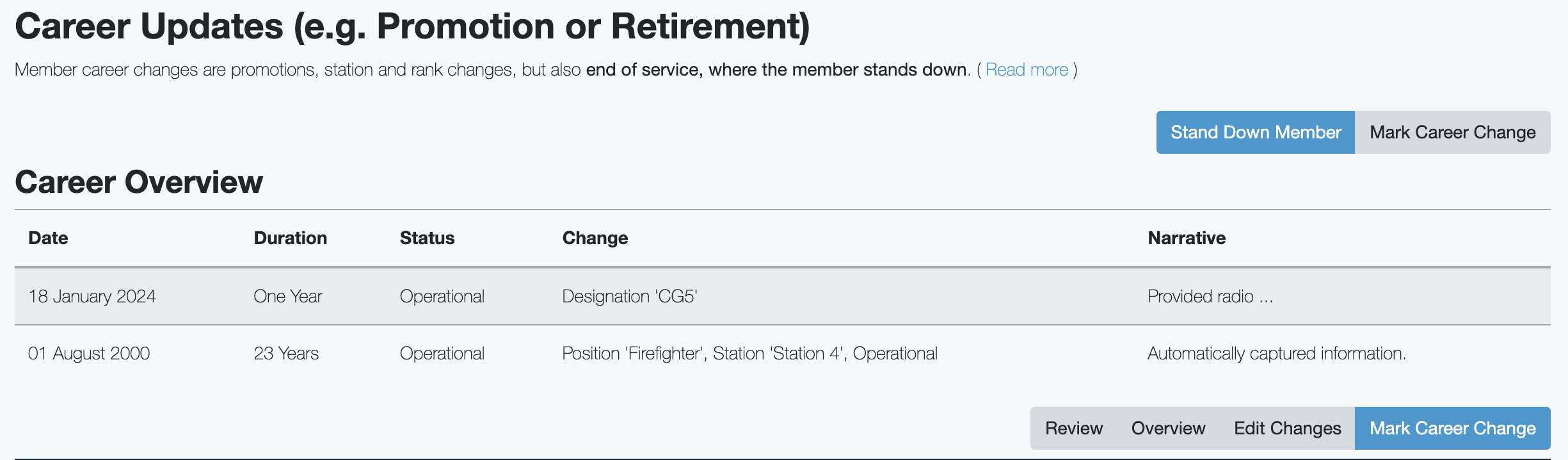
Task: Select the blue Mark Career Change tab
Action: 1452,428
